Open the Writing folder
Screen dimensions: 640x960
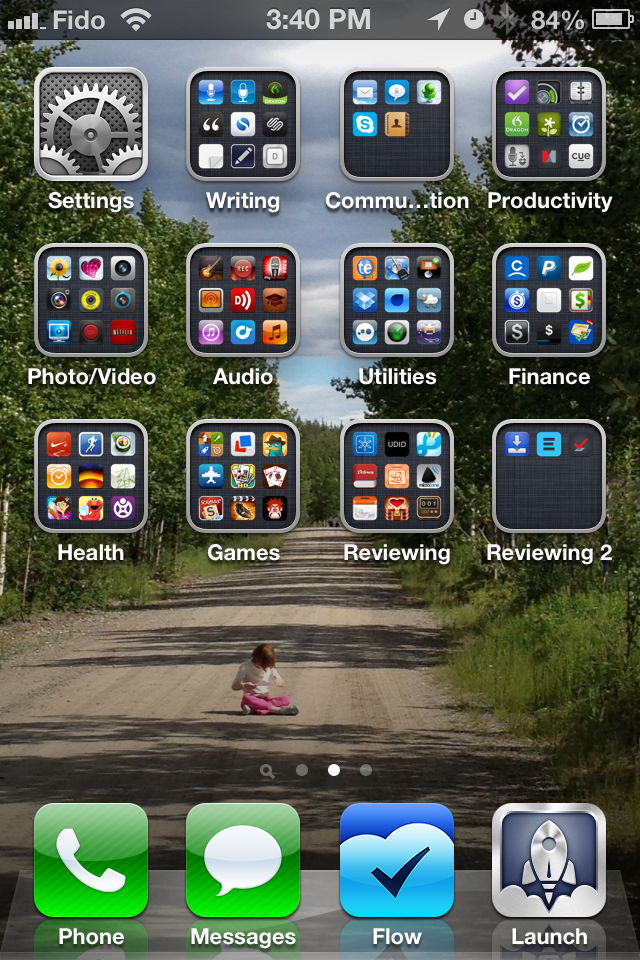[243, 124]
